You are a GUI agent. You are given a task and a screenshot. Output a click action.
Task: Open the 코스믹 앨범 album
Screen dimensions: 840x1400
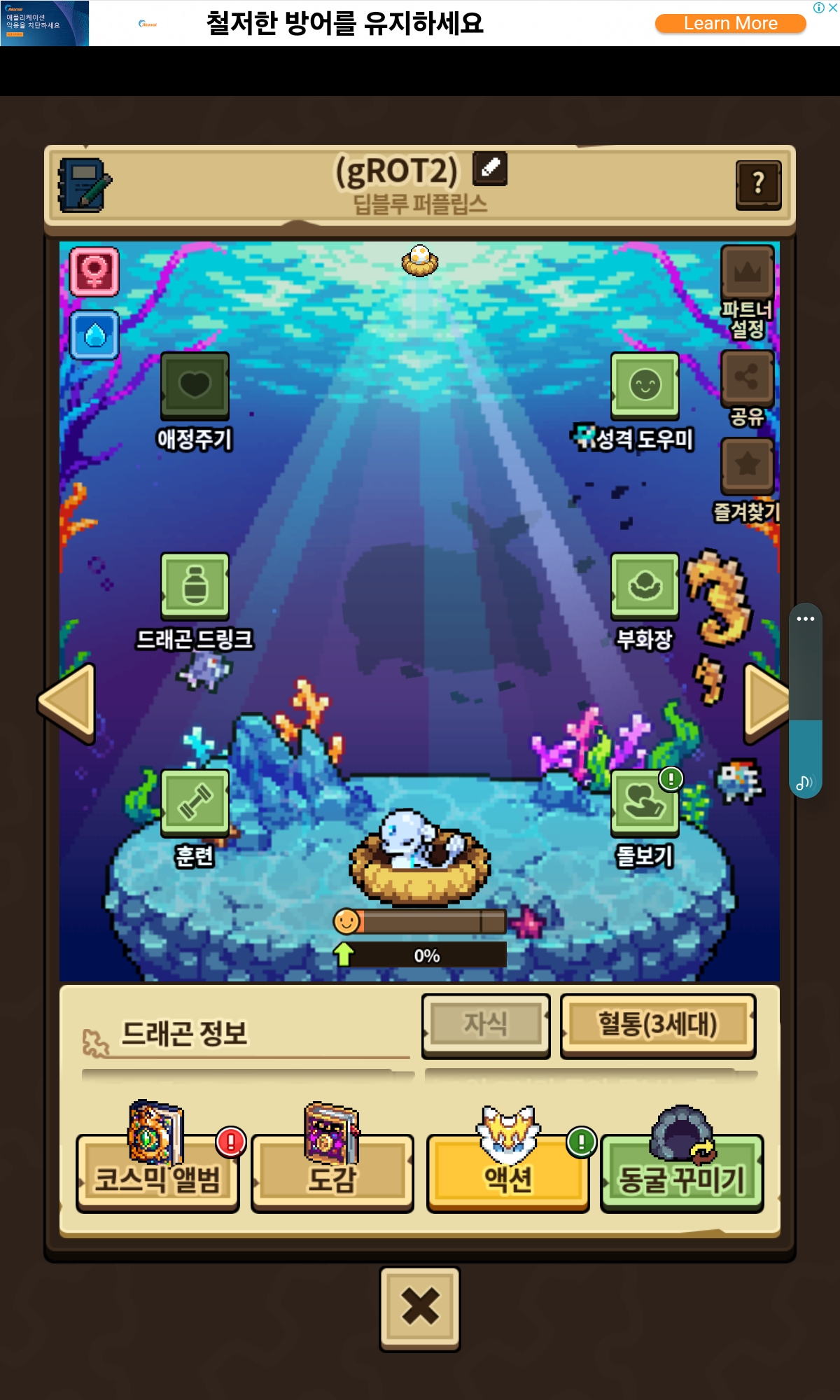[x=157, y=1177]
